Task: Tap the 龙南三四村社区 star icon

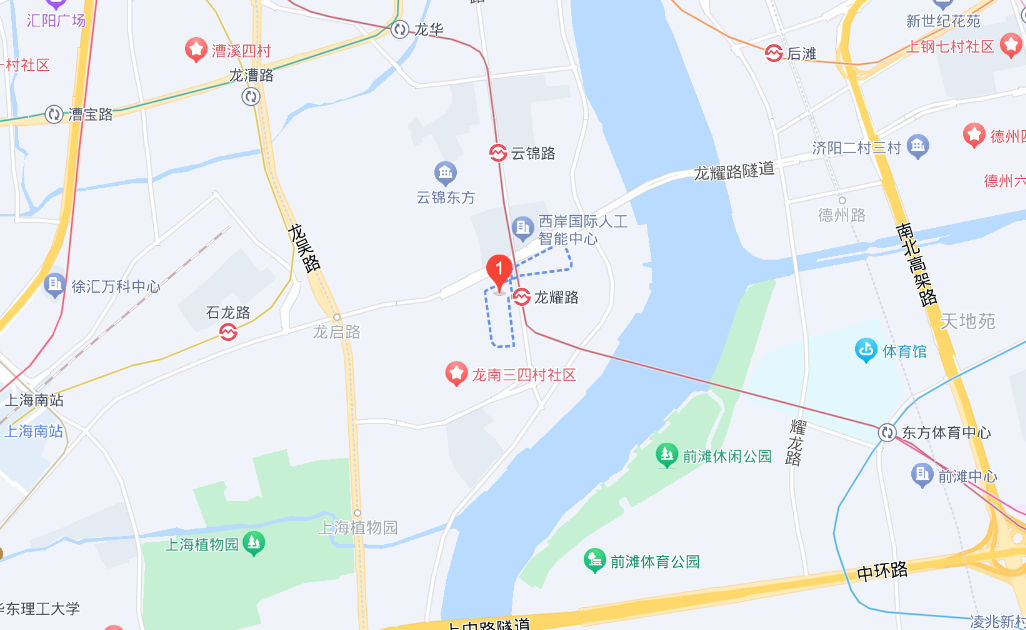Action: 456,375
